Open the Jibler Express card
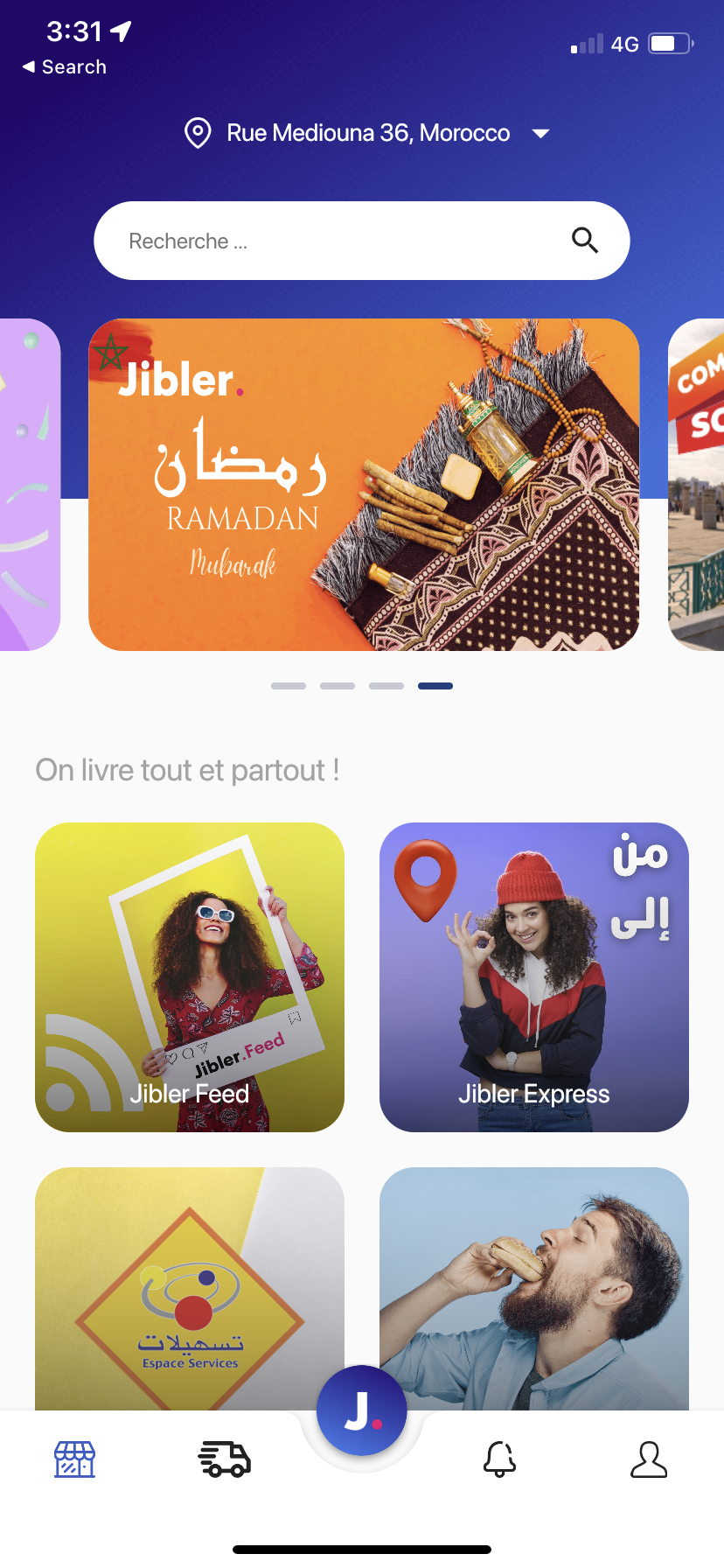This screenshot has height=1568, width=724. pos(534,976)
